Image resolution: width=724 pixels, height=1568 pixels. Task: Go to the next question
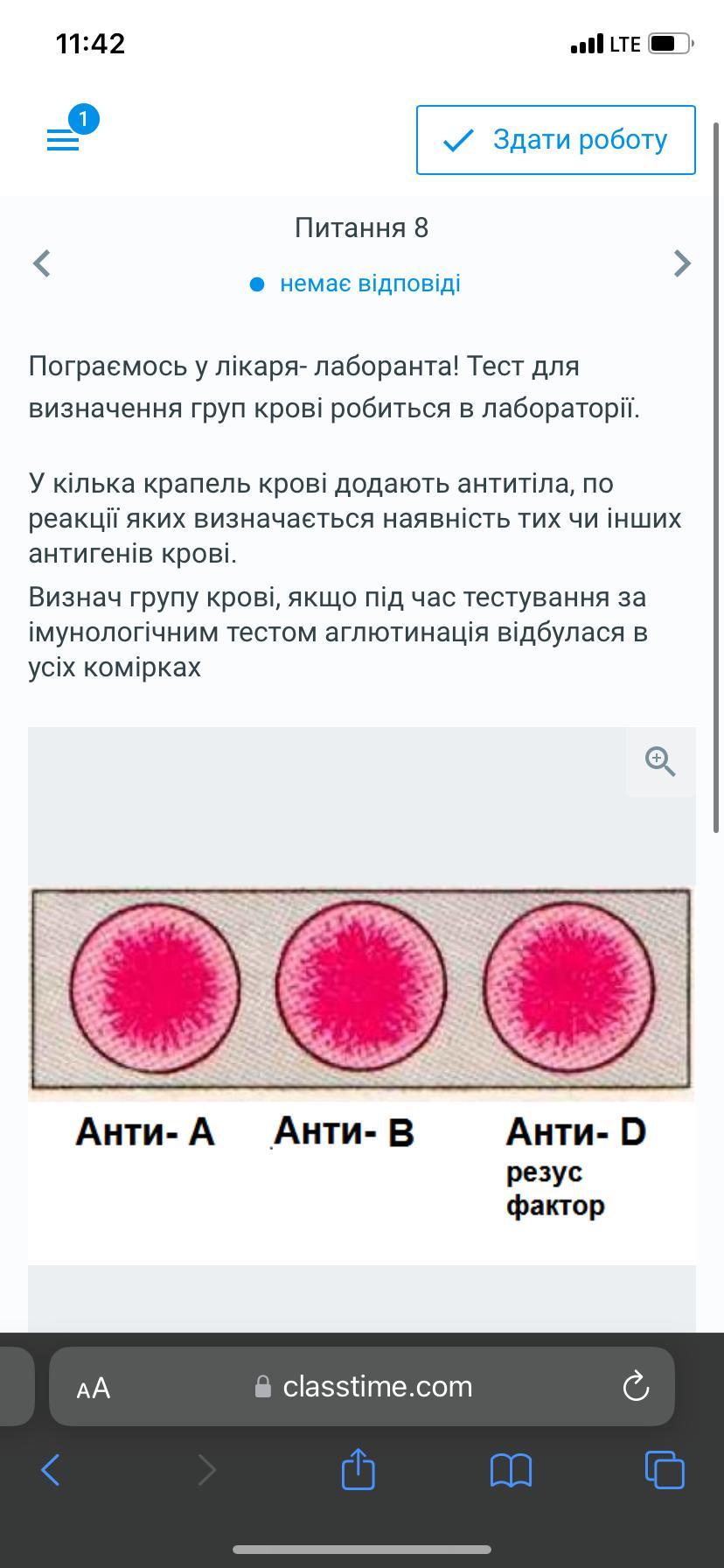coord(682,262)
